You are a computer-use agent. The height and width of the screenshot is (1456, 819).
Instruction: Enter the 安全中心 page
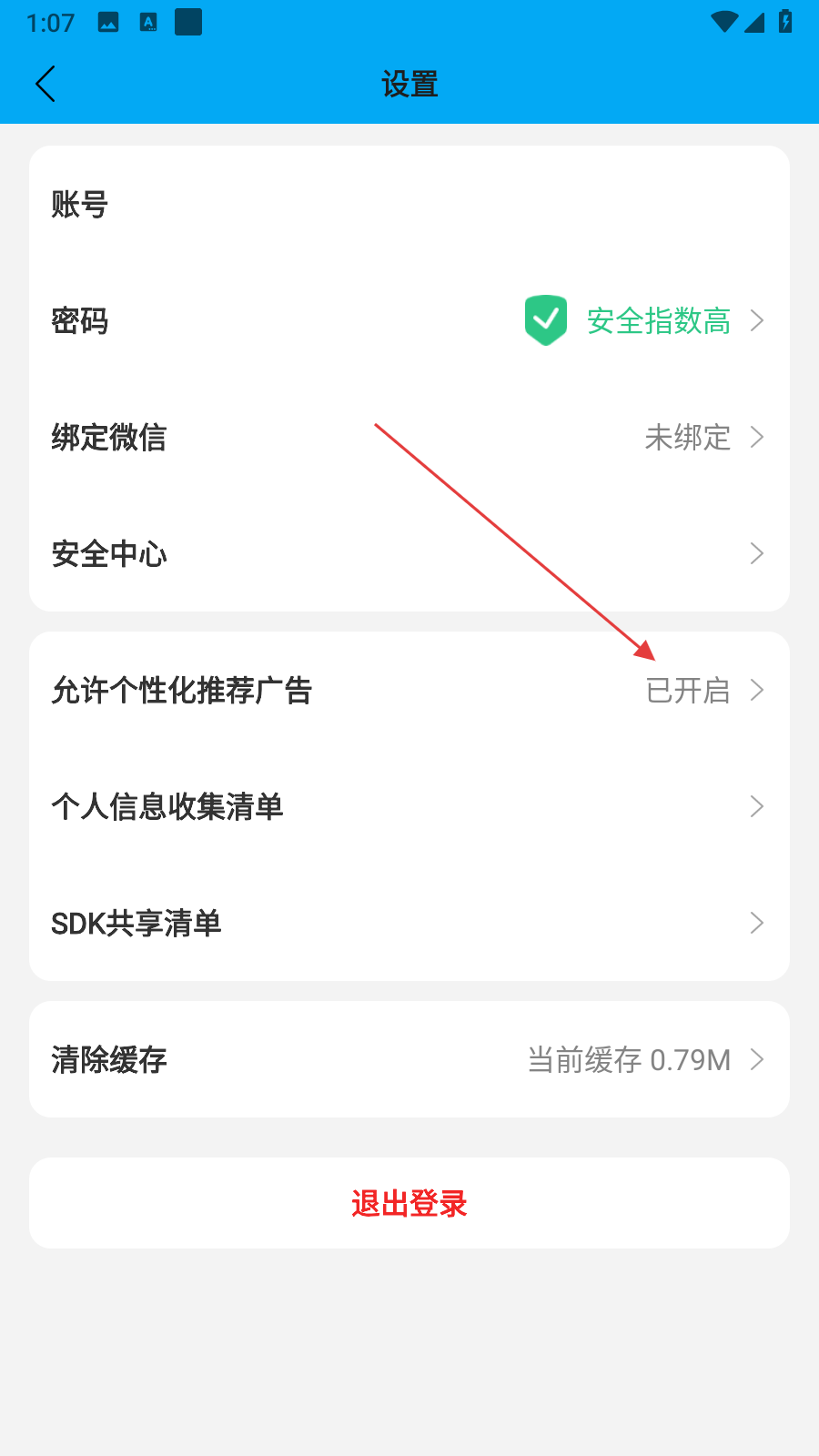[409, 553]
